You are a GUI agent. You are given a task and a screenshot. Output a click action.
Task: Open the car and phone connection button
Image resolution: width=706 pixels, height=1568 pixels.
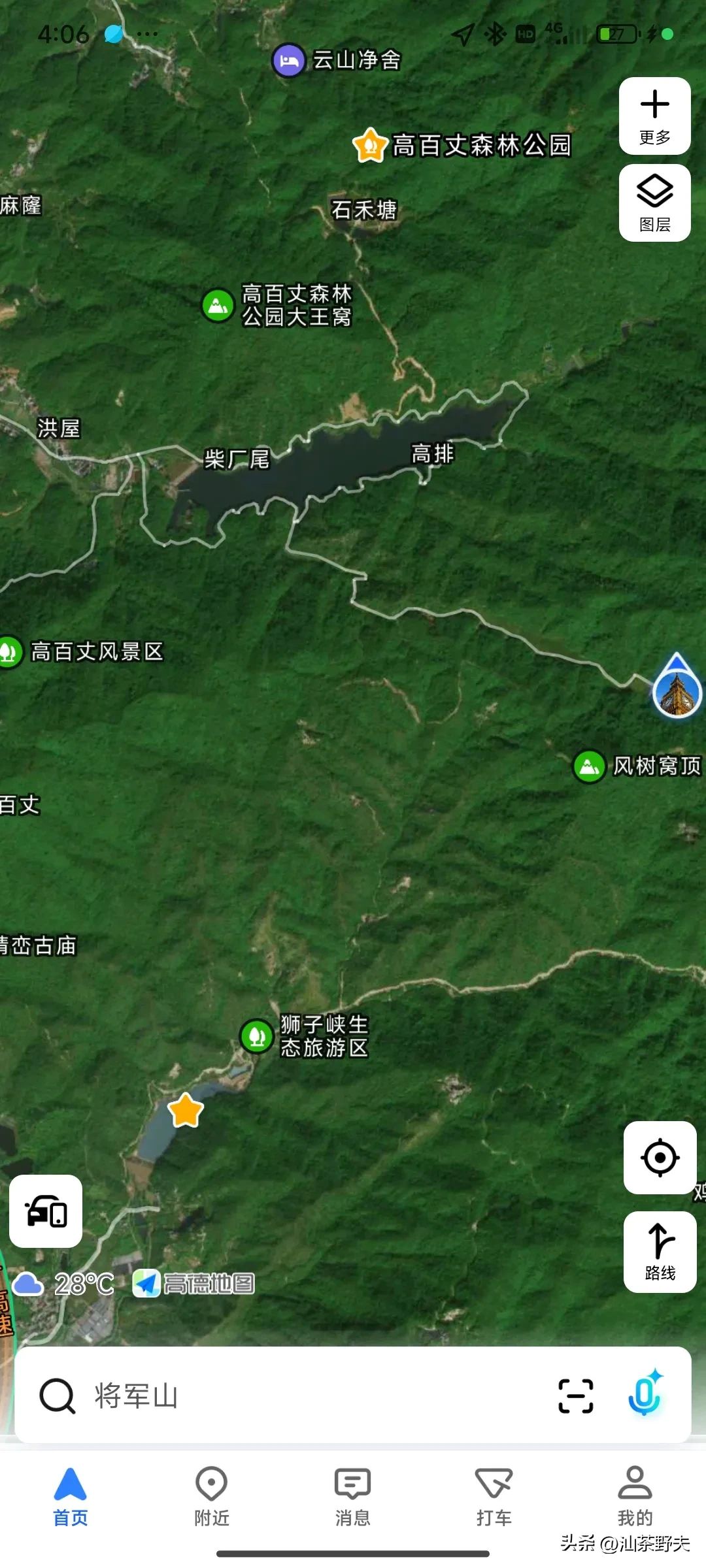coord(46,1211)
